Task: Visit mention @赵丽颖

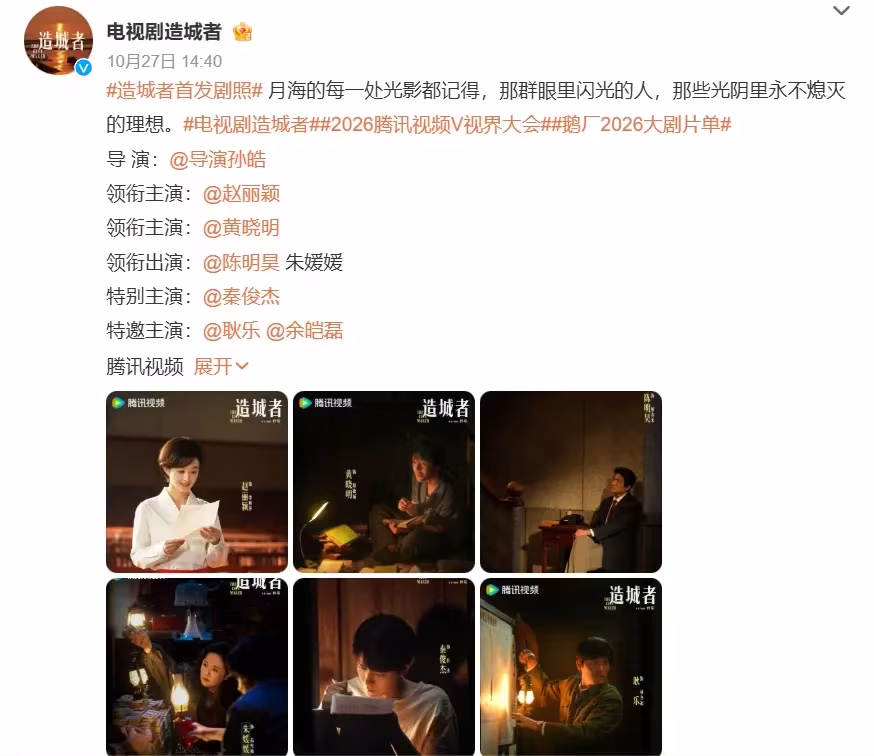Action: pyautogui.click(x=242, y=193)
